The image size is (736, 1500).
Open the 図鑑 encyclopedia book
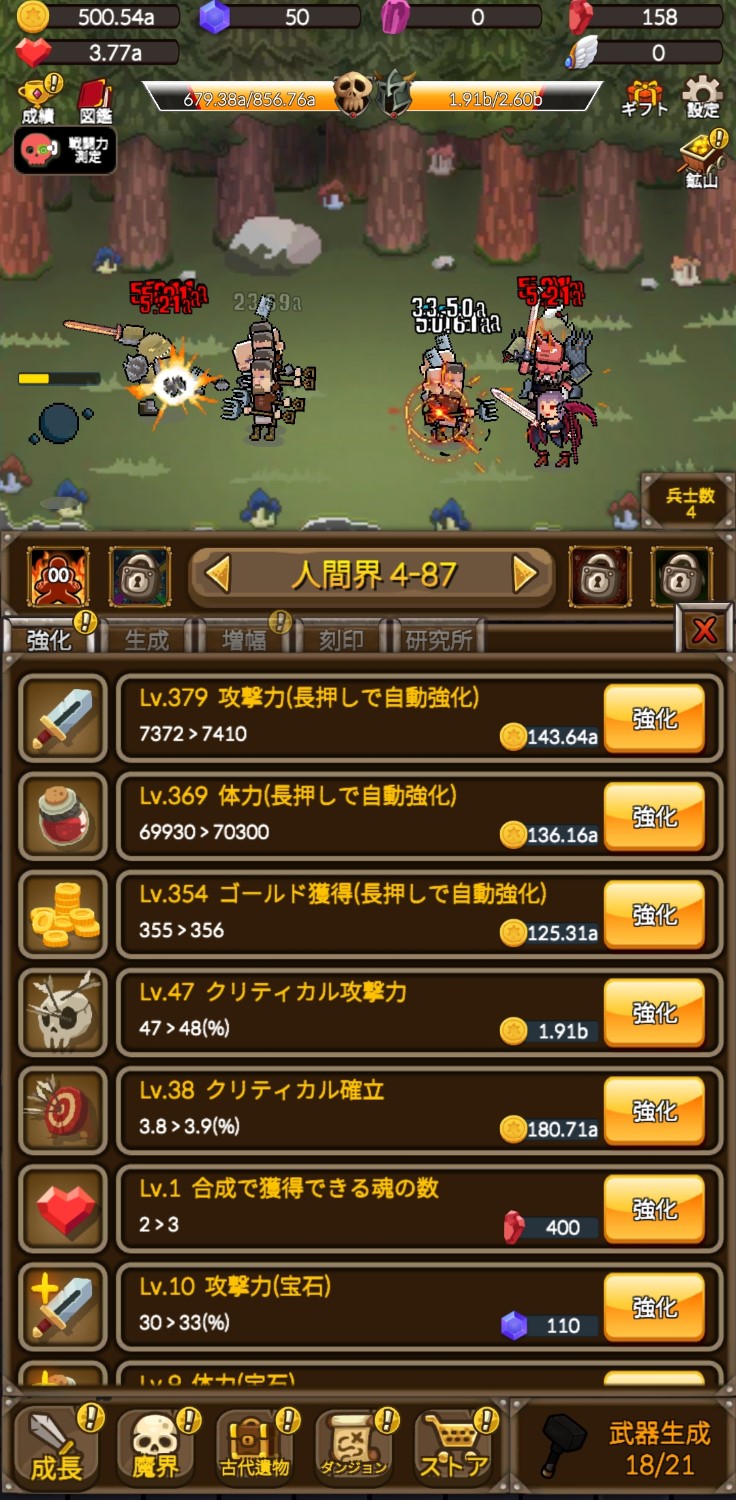[x=94, y=98]
